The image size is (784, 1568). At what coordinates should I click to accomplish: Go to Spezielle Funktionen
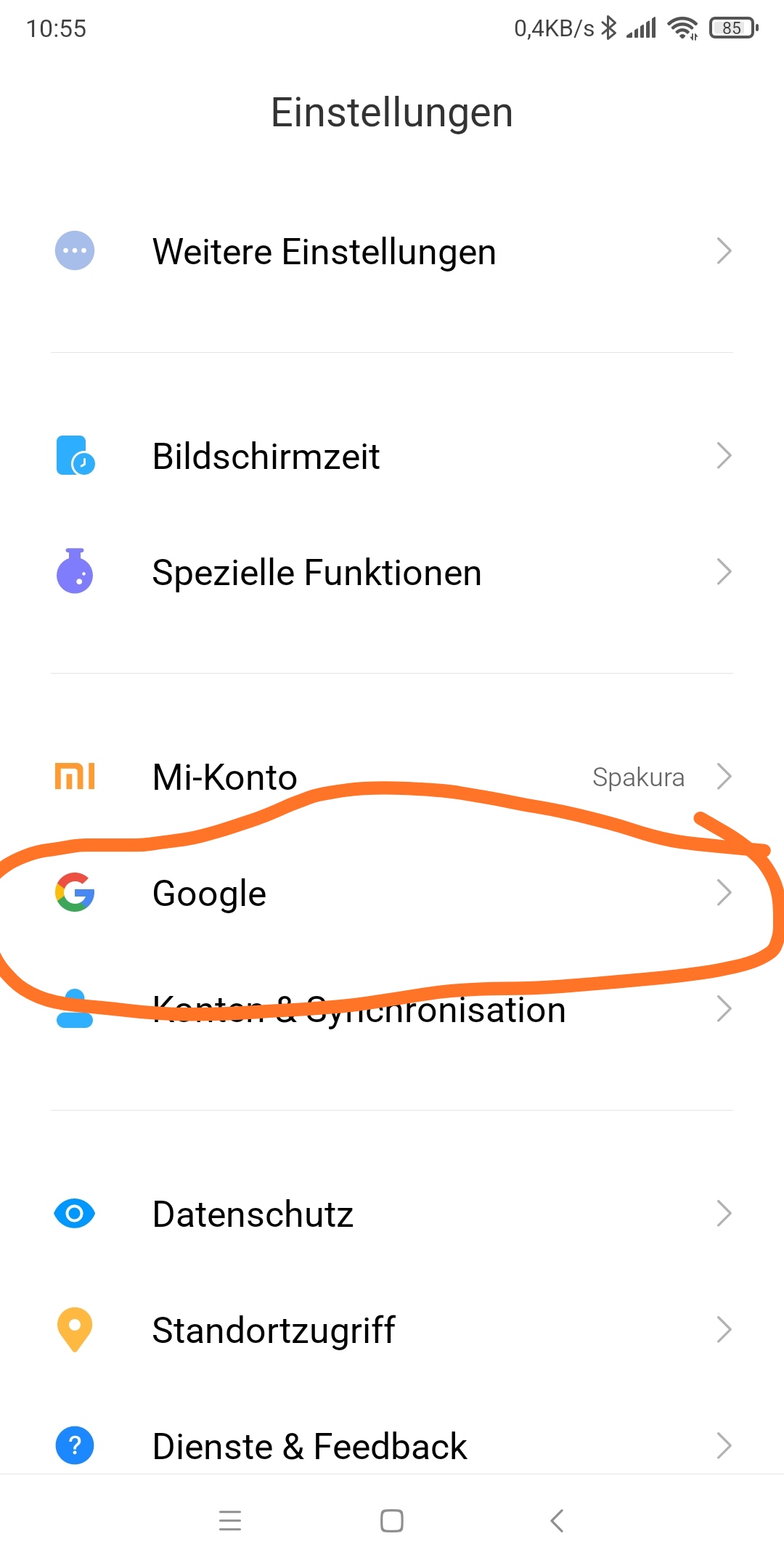(x=392, y=572)
